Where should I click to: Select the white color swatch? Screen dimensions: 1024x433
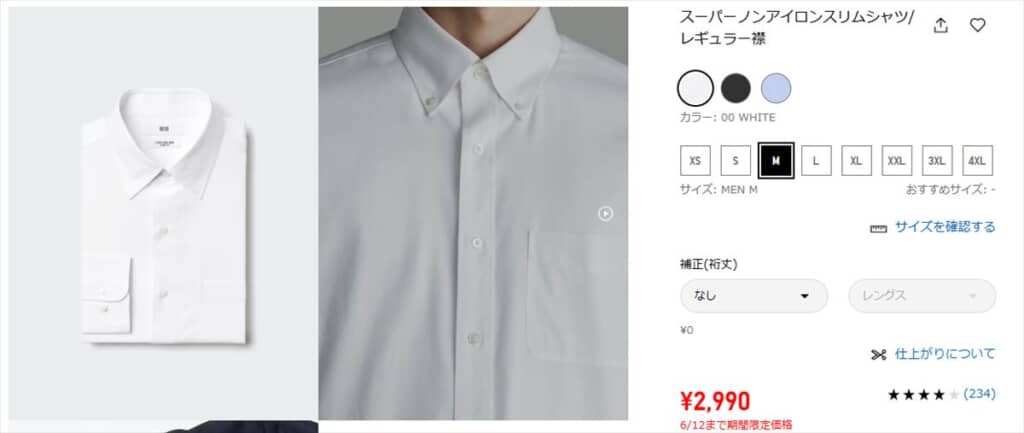point(695,88)
